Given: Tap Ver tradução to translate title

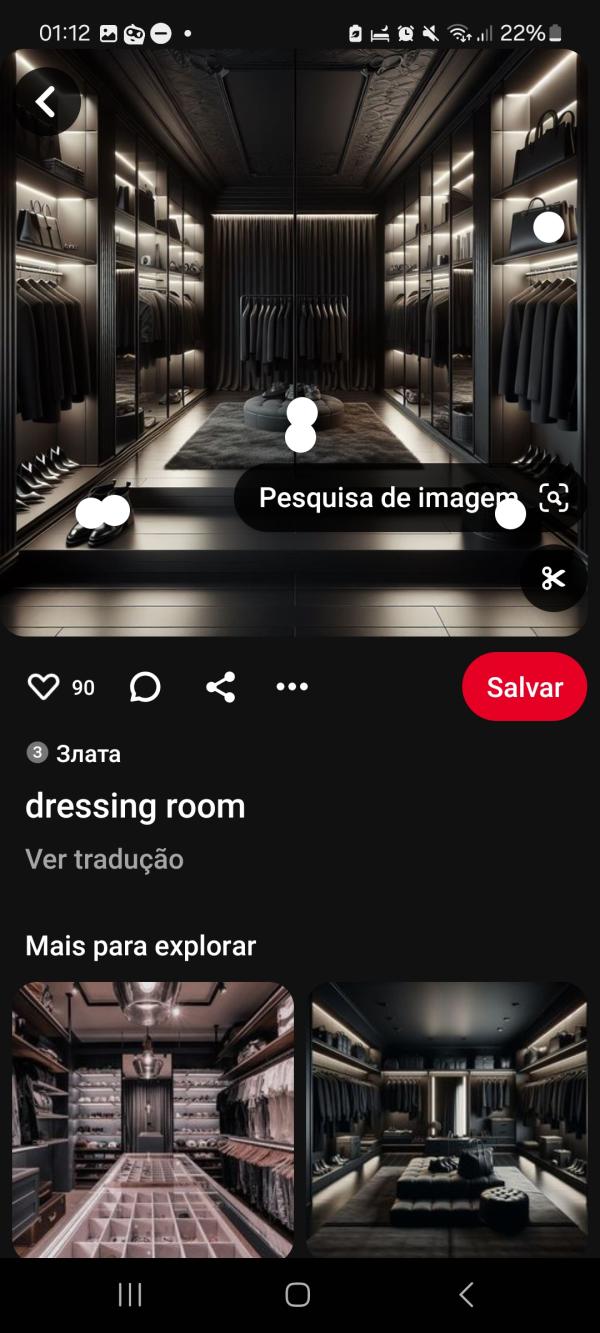Looking at the screenshot, I should (104, 859).
